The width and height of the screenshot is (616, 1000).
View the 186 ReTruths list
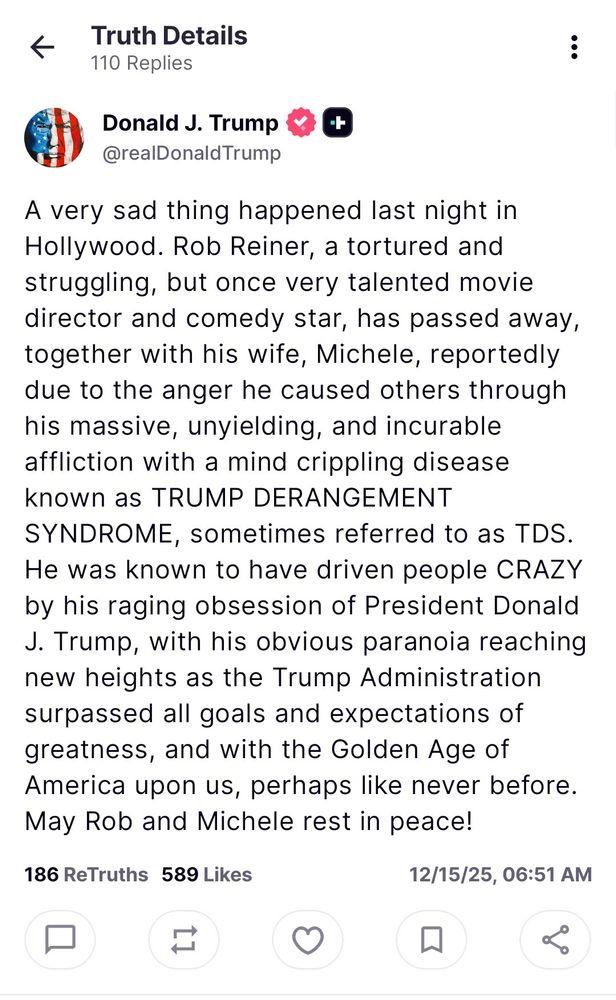[86, 875]
